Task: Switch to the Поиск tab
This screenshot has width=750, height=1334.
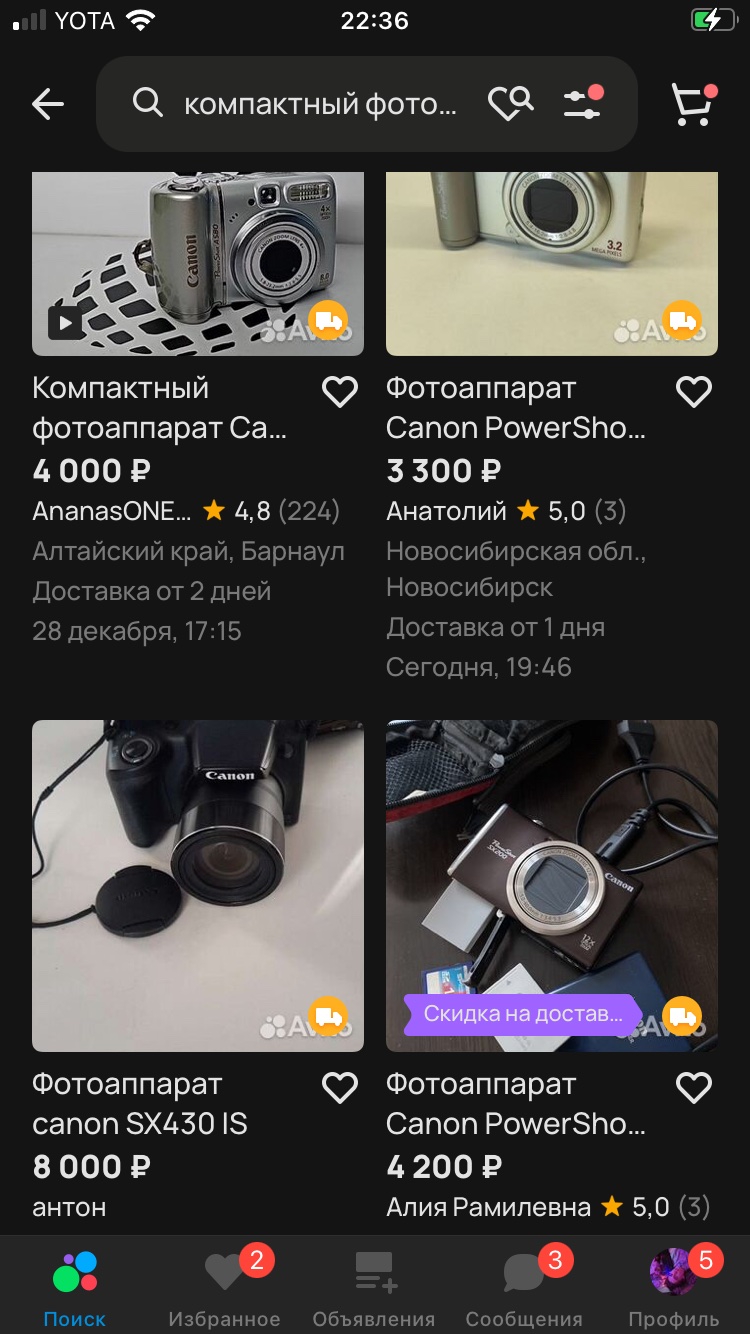Action: coord(75,1287)
